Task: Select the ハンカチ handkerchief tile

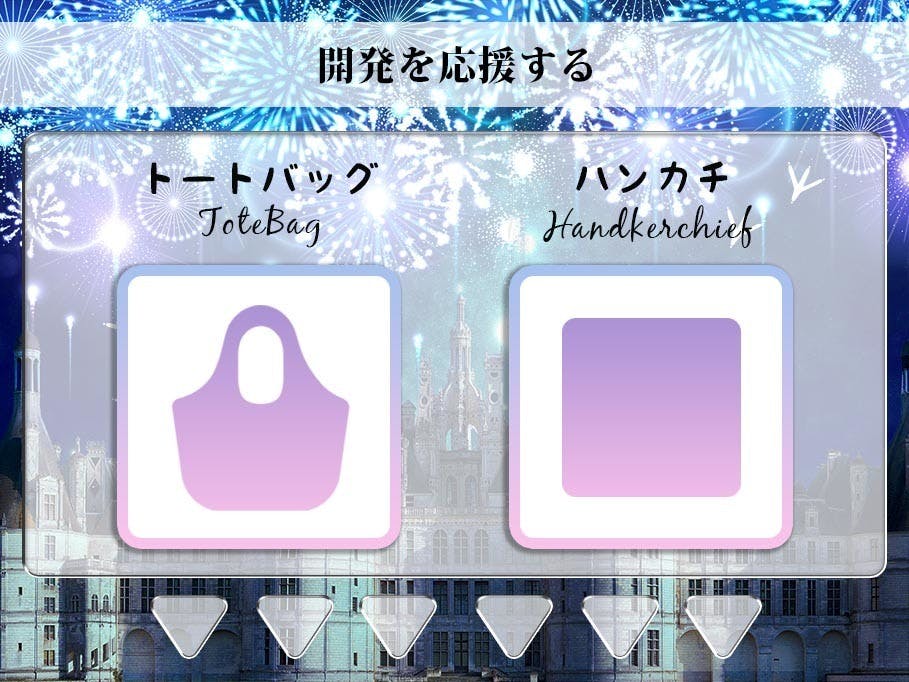Action: click(x=651, y=407)
